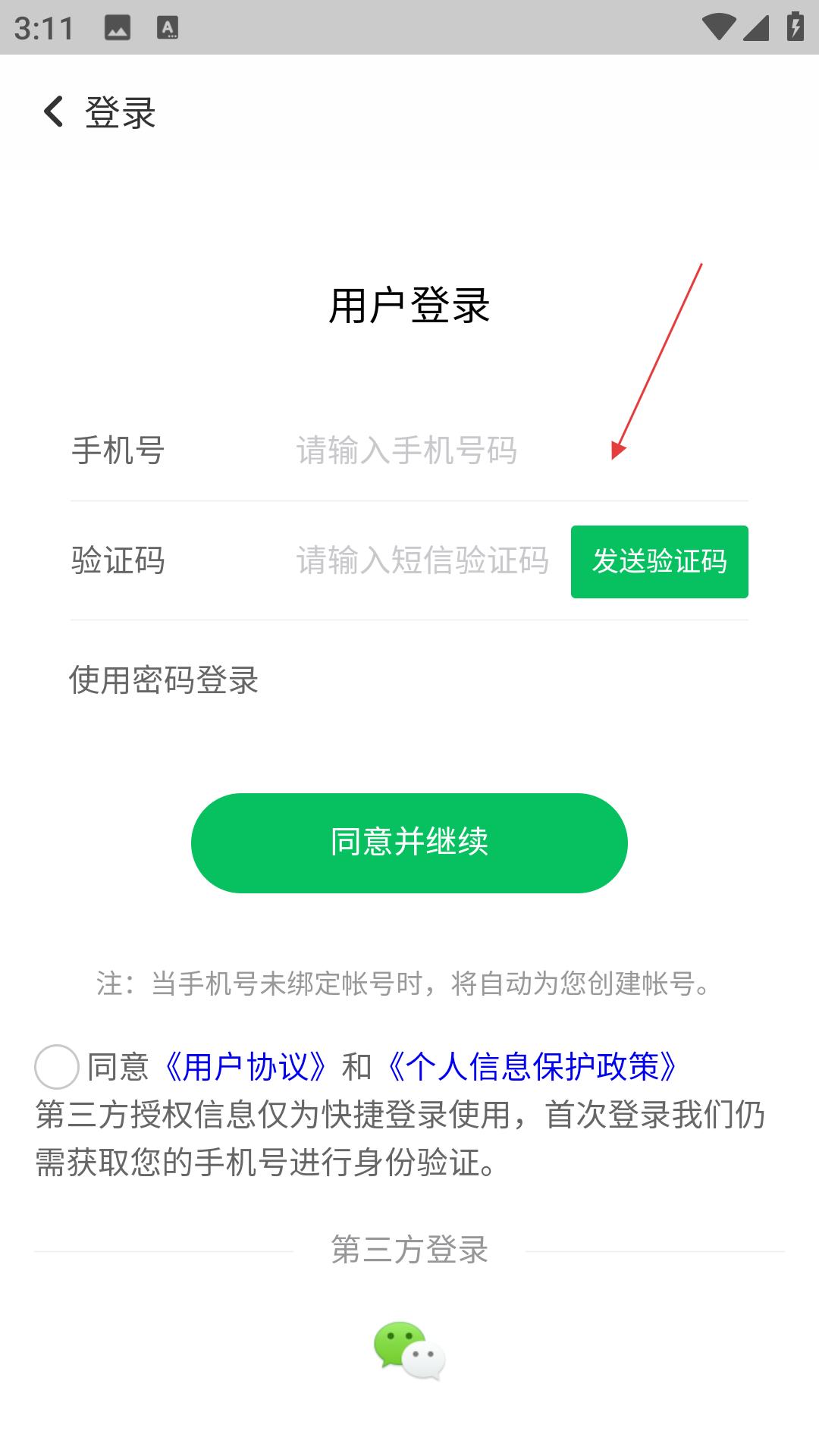Open the 《个人信息保护政策》 link

532,1067
